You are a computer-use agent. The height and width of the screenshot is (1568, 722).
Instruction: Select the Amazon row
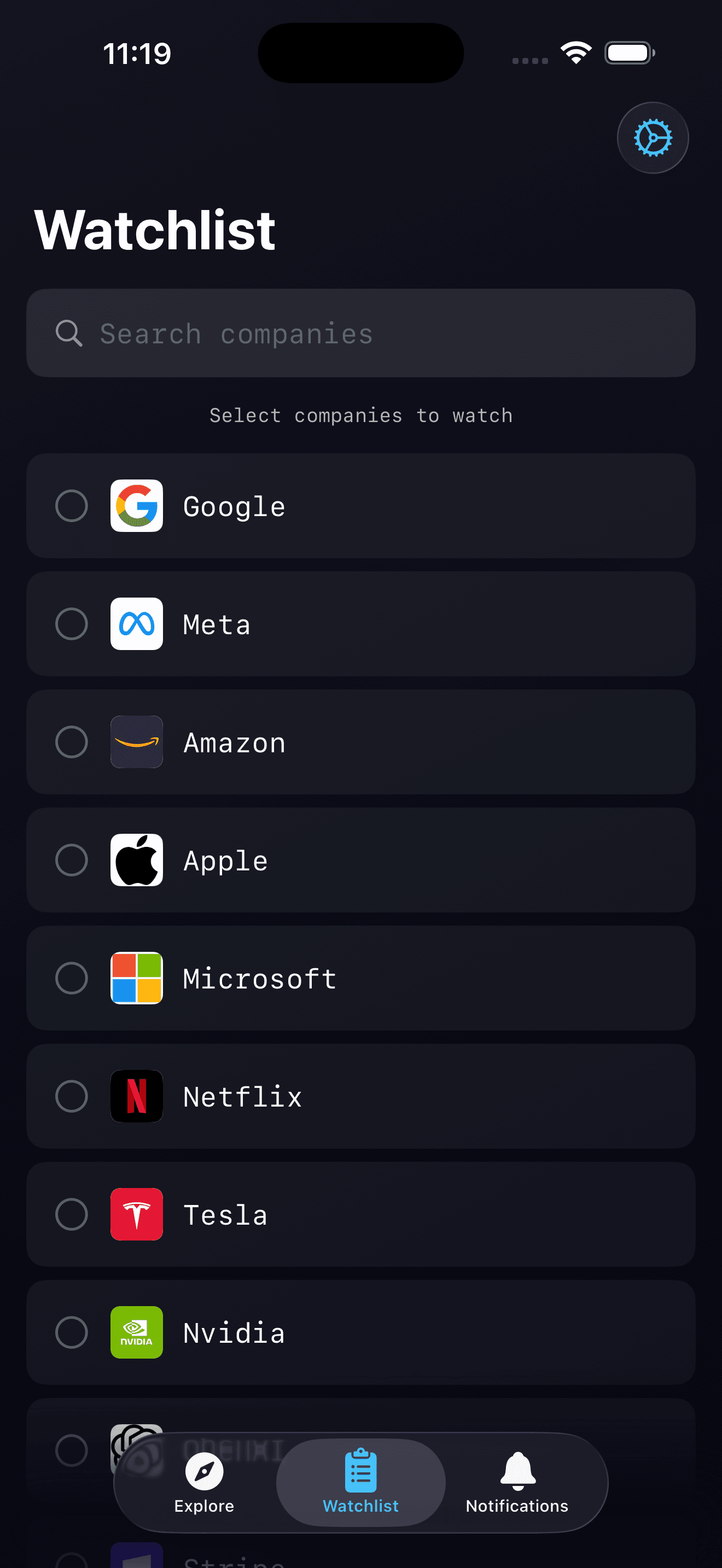coord(360,742)
